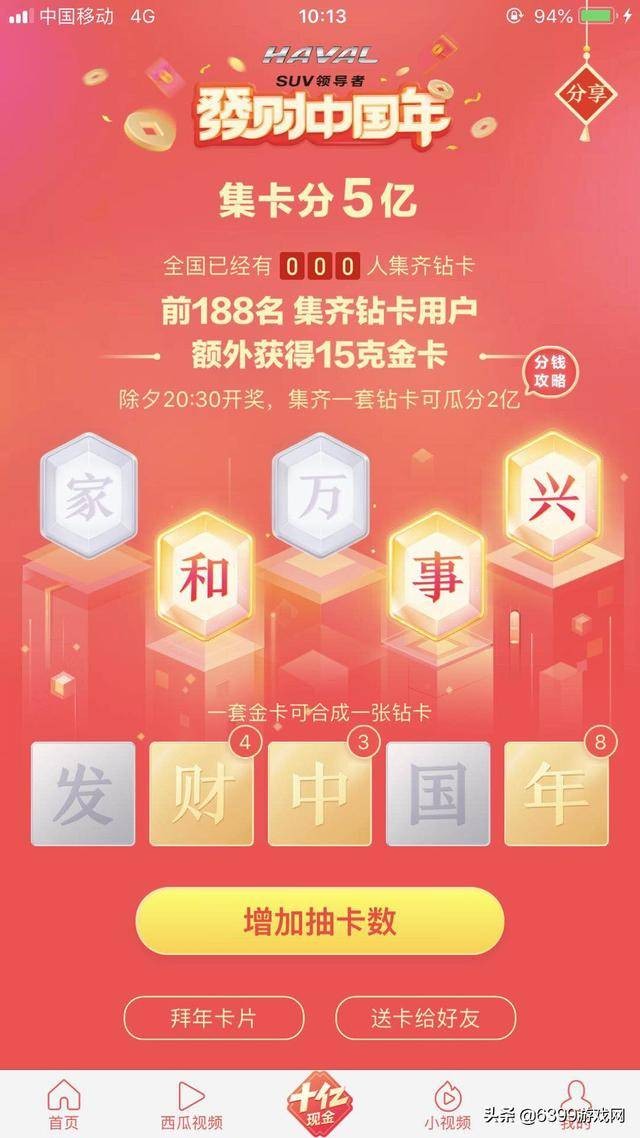Tap the 事 diamond card
Viewport: 640px width, 1138px height.
coord(436,578)
